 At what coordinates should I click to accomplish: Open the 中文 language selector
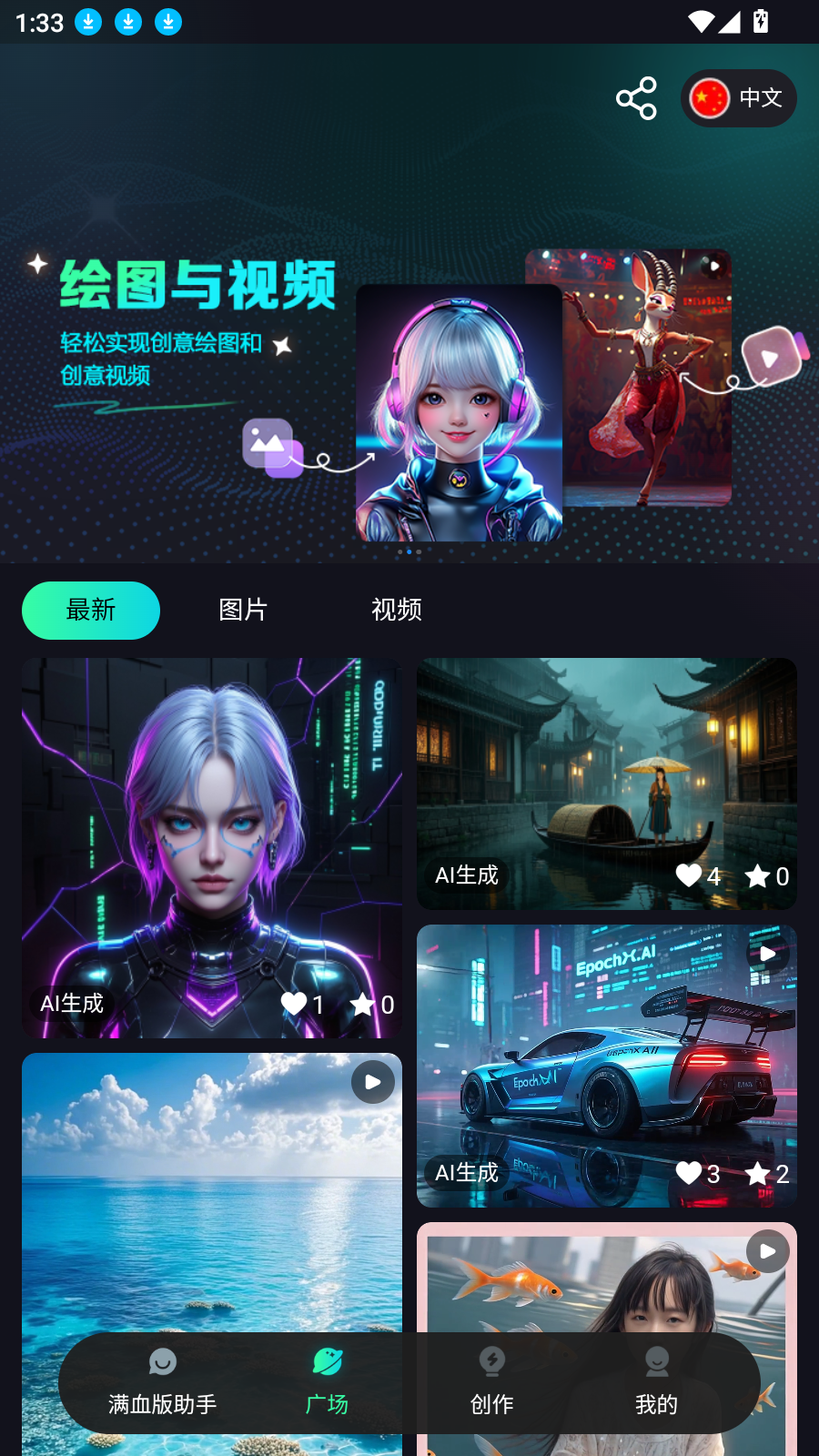pyautogui.click(x=738, y=98)
